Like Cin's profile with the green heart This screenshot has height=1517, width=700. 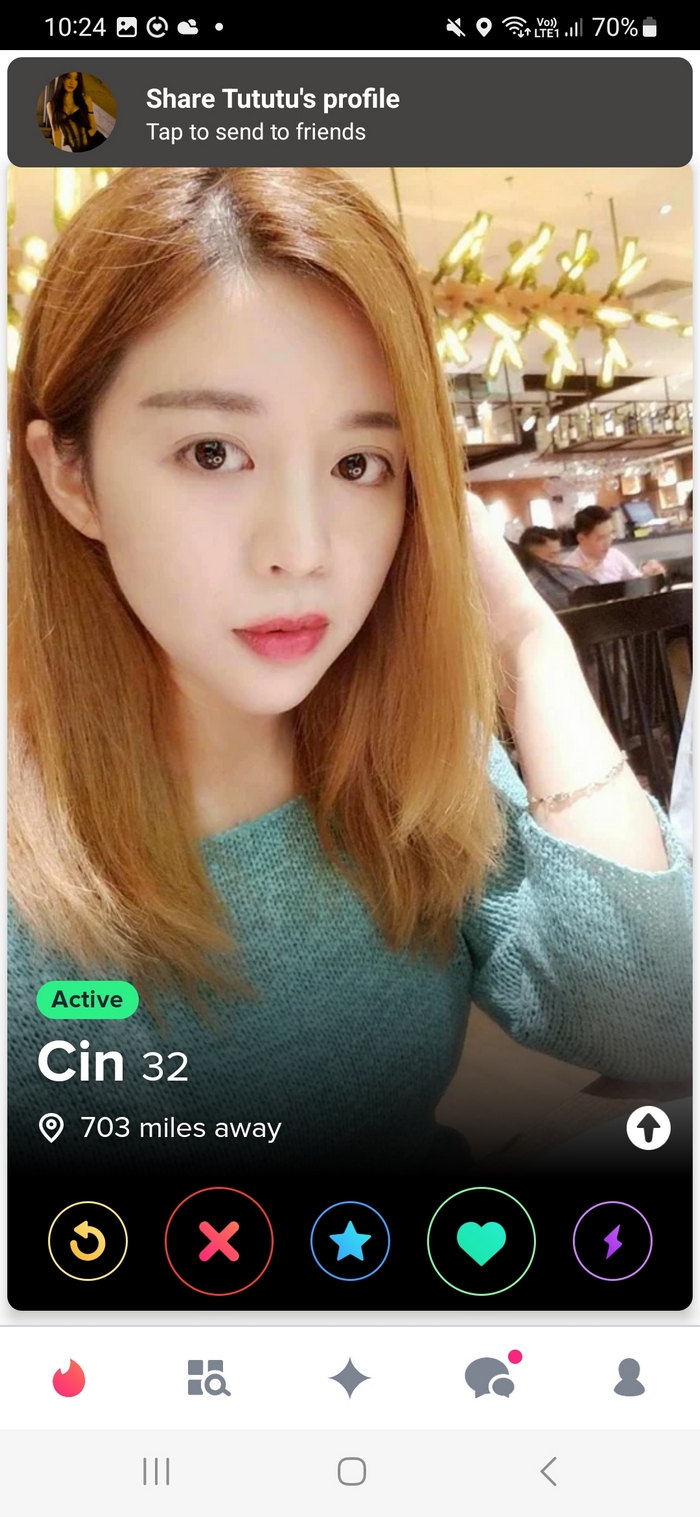point(481,1241)
